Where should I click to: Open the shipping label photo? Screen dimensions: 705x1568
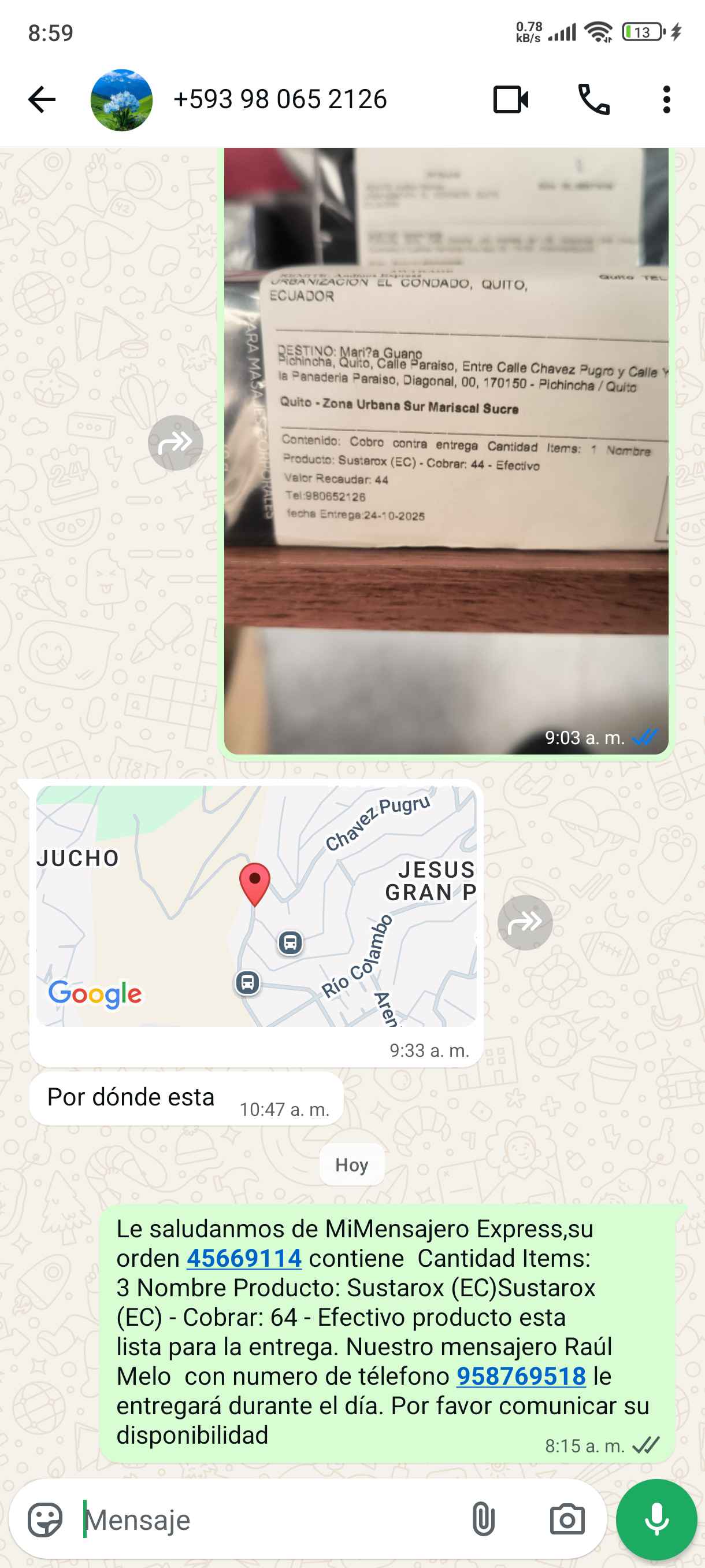(446, 450)
